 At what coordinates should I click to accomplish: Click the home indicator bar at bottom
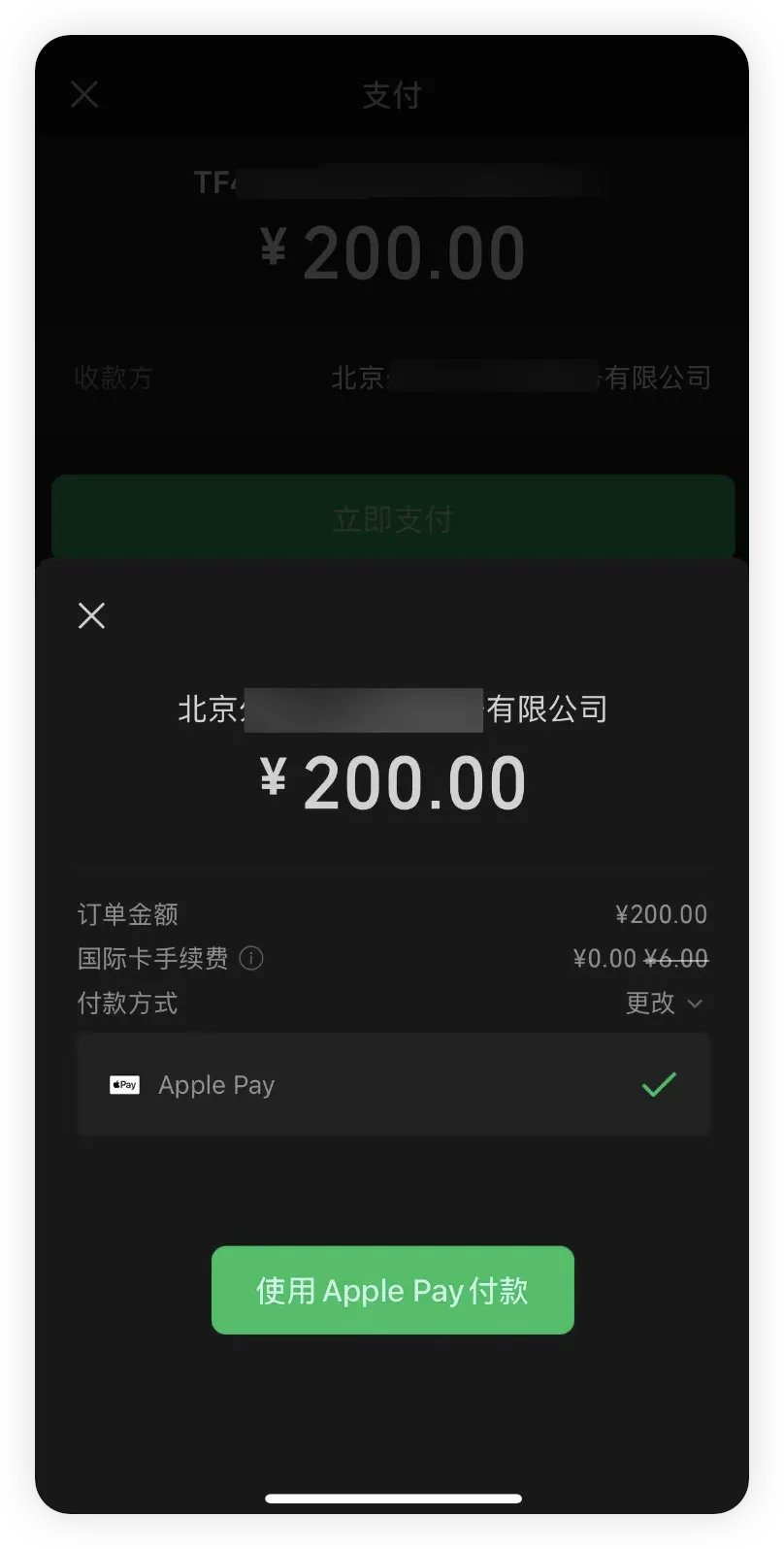click(392, 1500)
